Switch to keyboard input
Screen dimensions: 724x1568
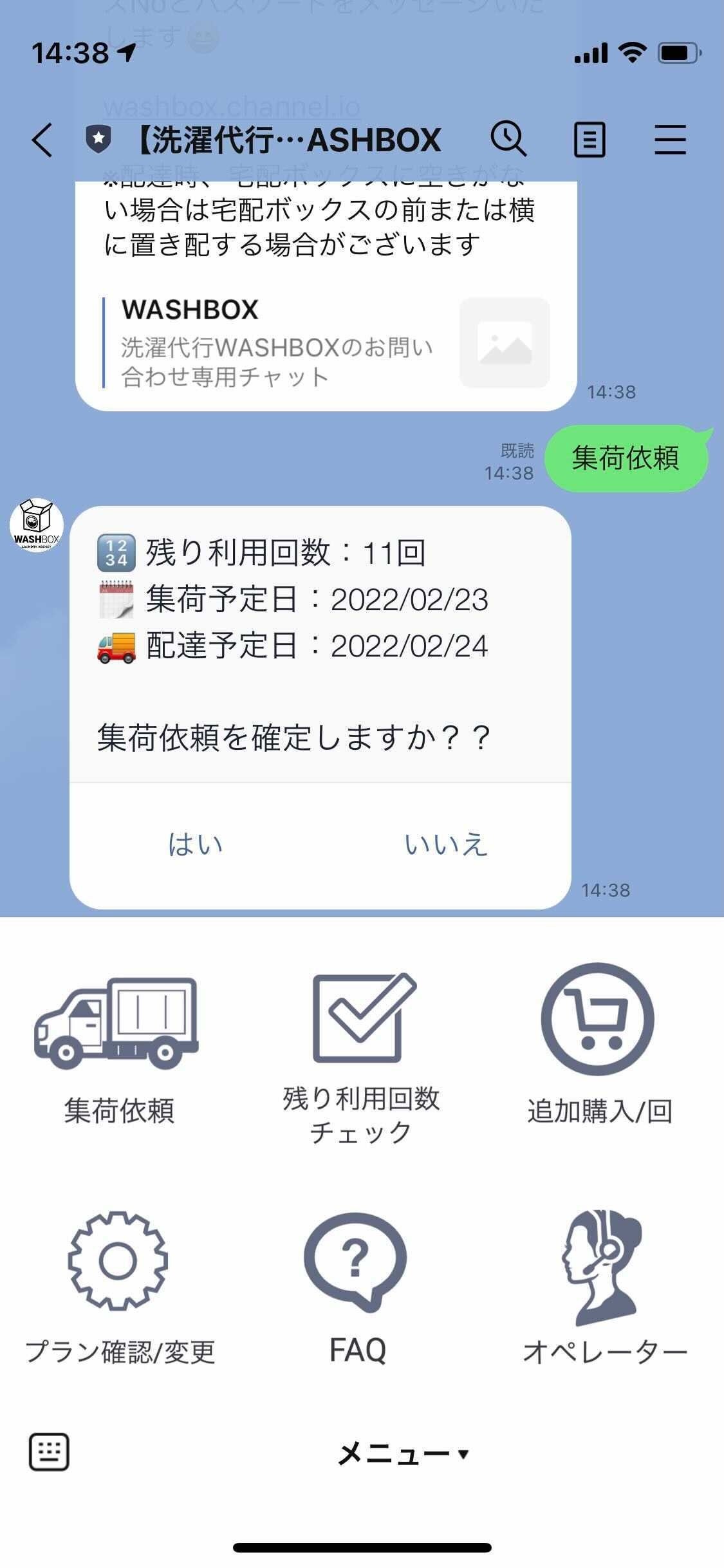coord(49,1453)
